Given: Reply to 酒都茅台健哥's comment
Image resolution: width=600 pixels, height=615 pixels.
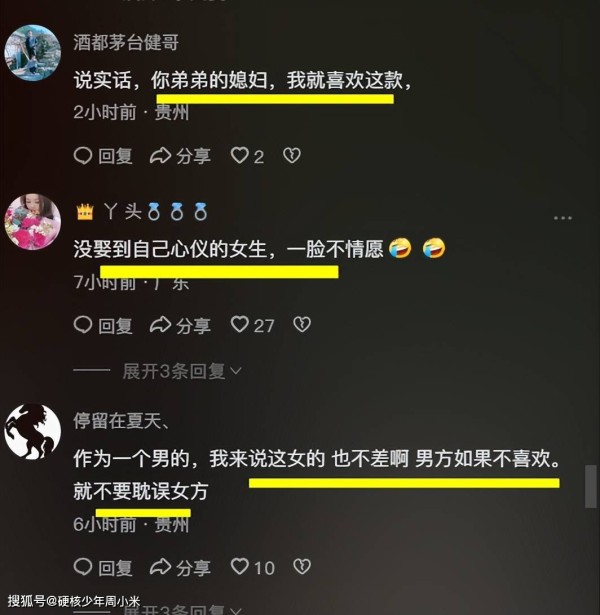Looking at the screenshot, I should 103,156.
